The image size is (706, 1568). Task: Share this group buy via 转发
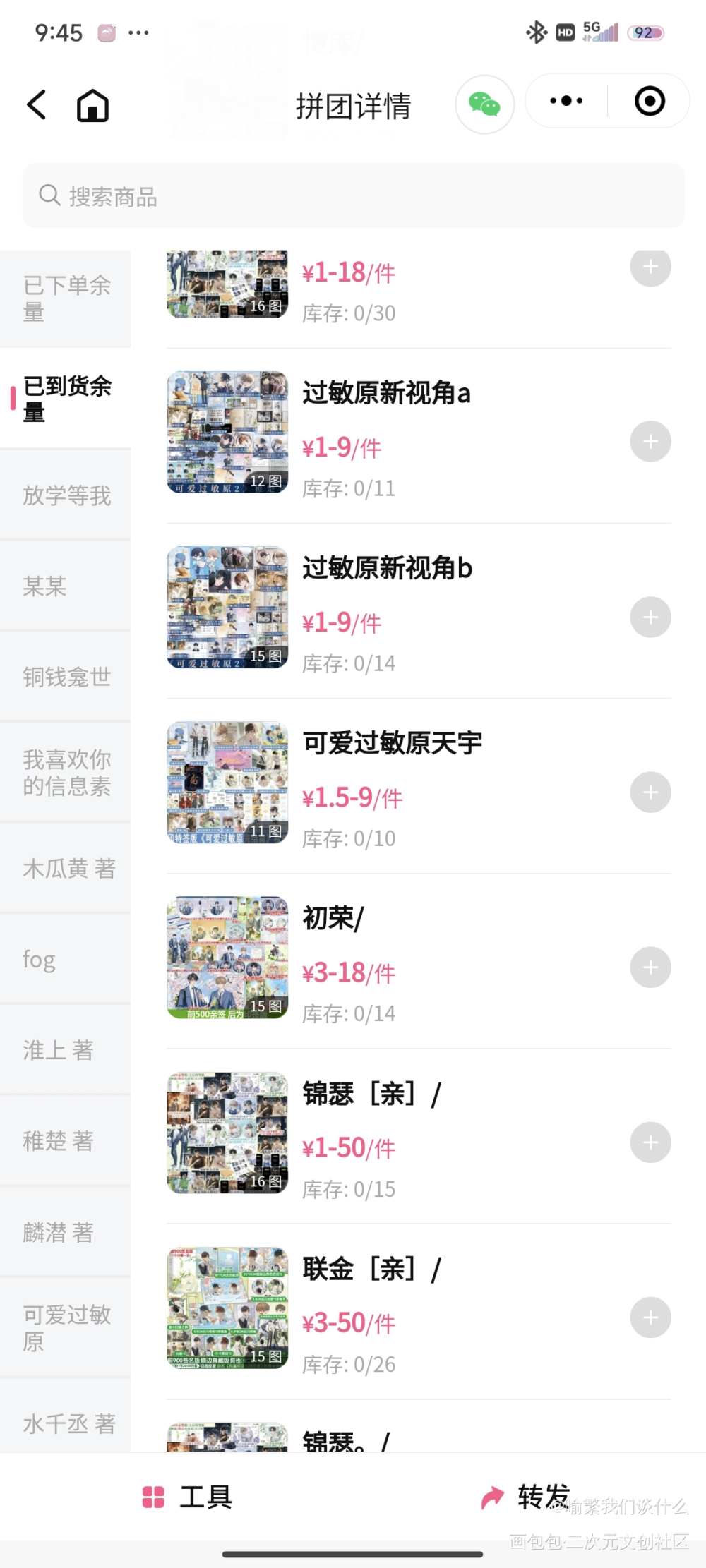click(525, 1496)
